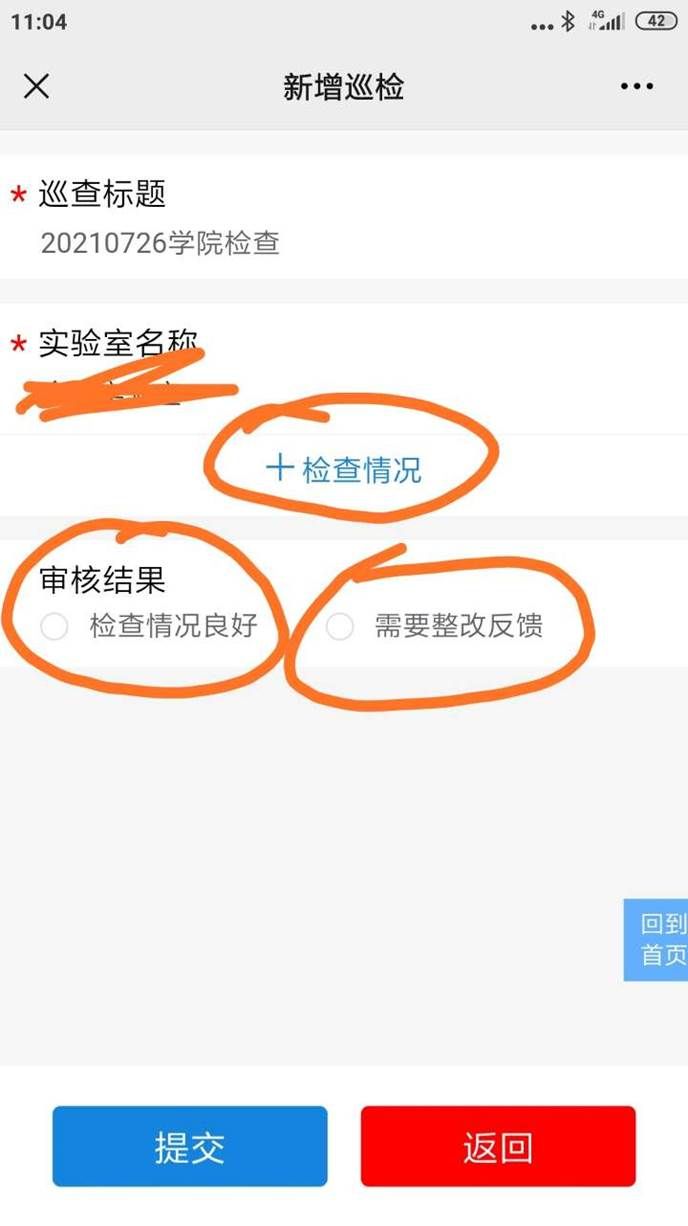The width and height of the screenshot is (688, 1226).
Task: Add a 检查情况 entry
Action: click(344, 469)
